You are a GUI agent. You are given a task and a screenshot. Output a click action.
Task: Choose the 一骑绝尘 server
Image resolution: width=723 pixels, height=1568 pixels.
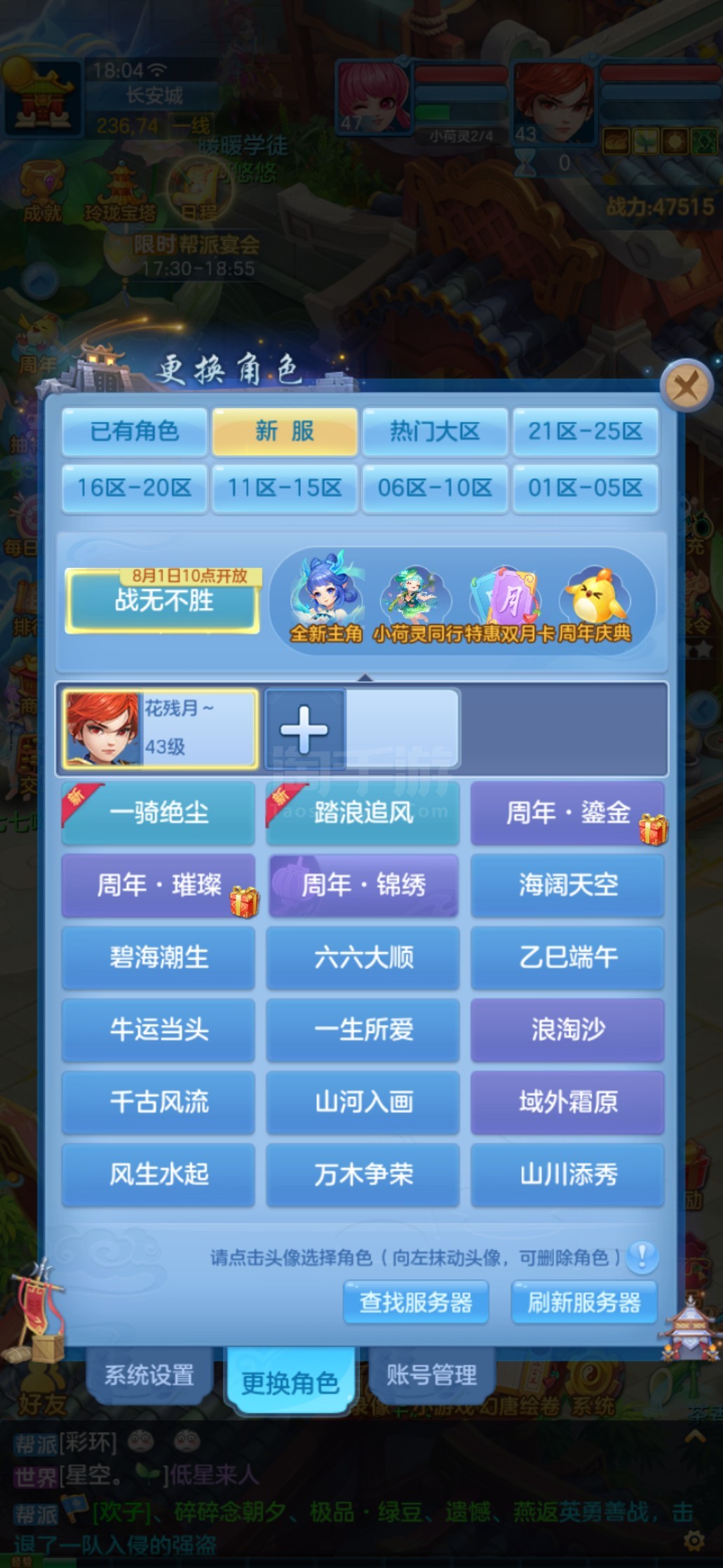[158, 813]
